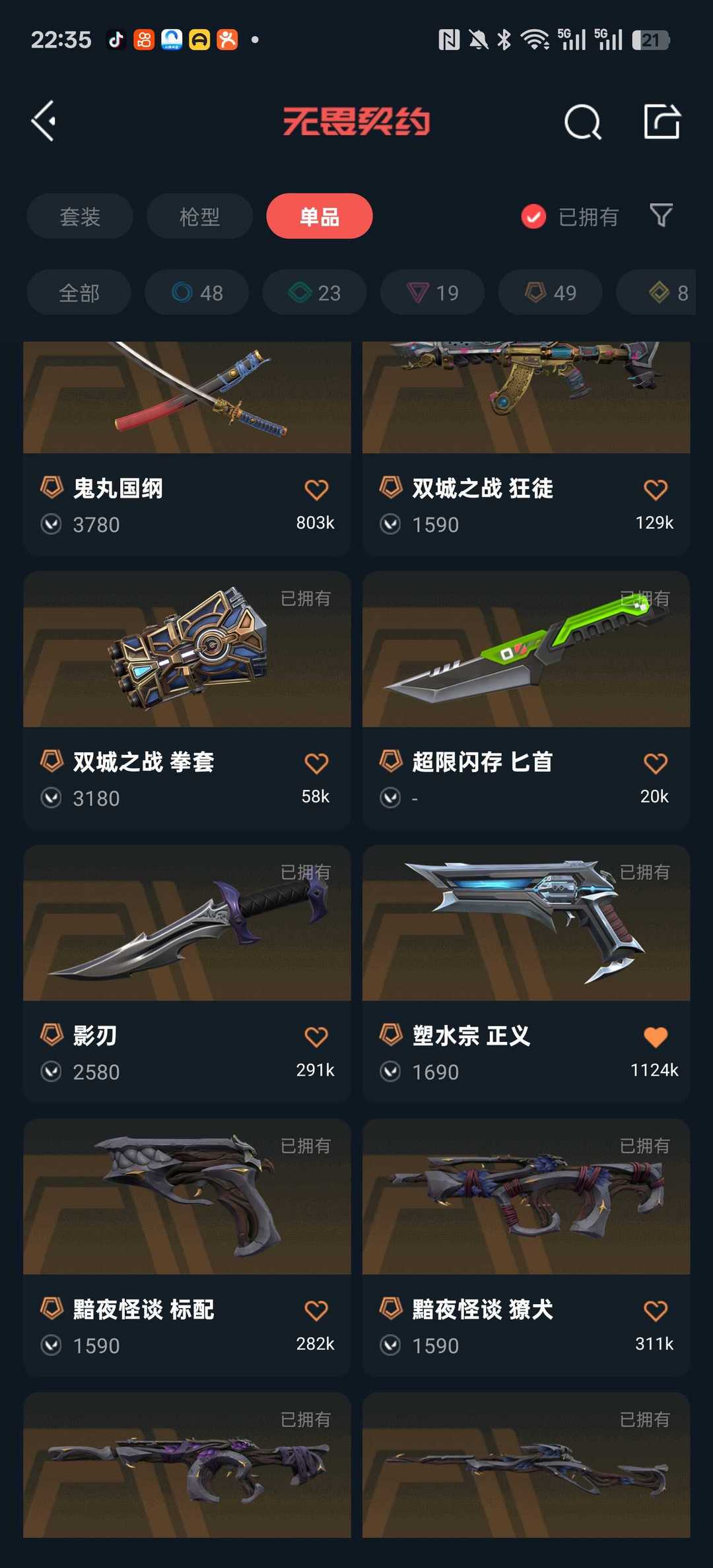Filter by the tier chip showing 48
The height and width of the screenshot is (1568, 713).
[x=197, y=292]
